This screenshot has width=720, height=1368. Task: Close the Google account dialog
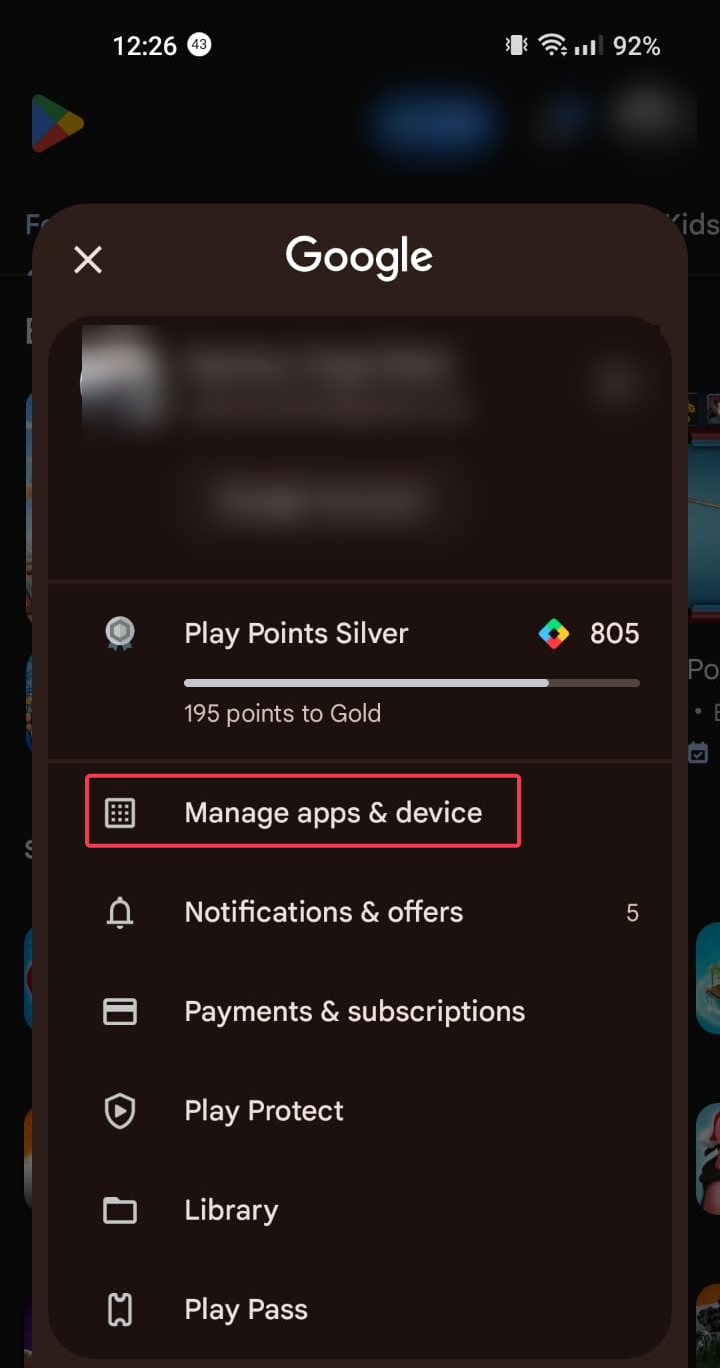click(88, 260)
